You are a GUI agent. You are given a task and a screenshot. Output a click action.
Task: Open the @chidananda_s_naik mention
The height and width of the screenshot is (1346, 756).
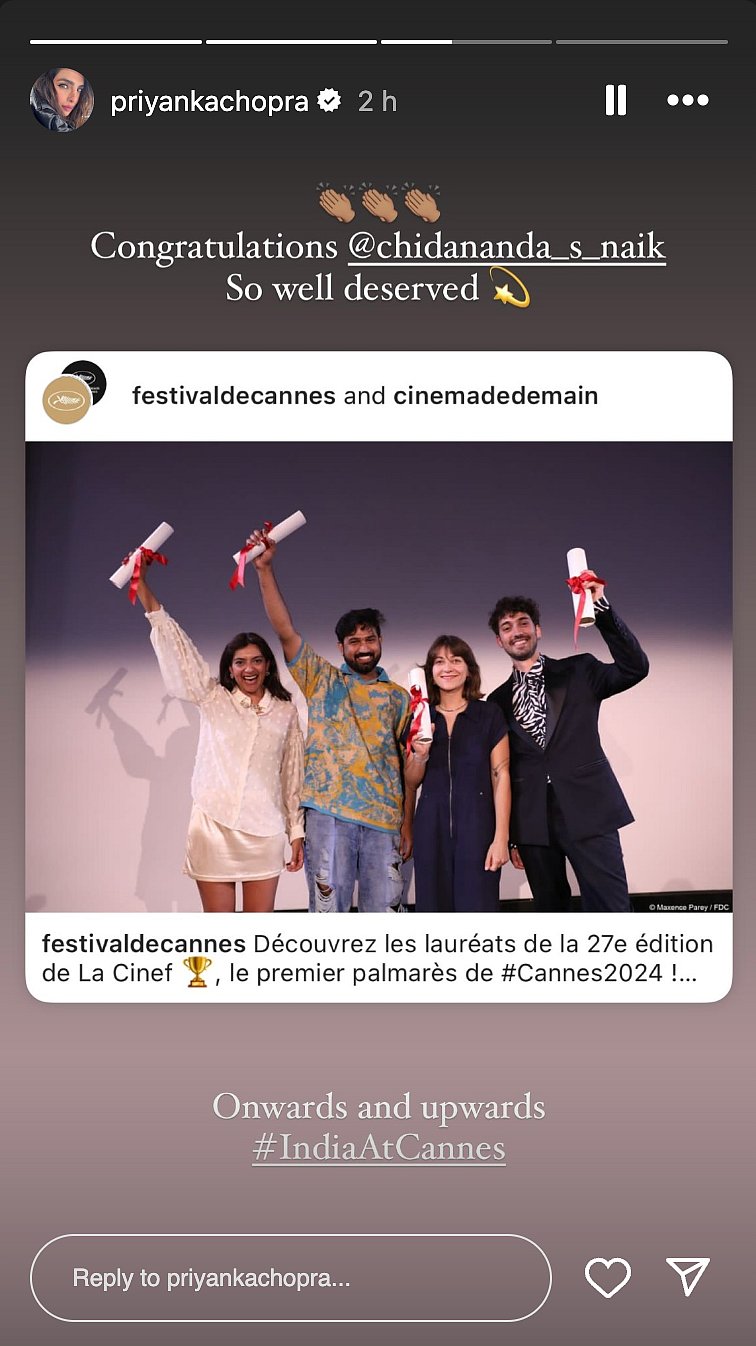click(x=506, y=246)
